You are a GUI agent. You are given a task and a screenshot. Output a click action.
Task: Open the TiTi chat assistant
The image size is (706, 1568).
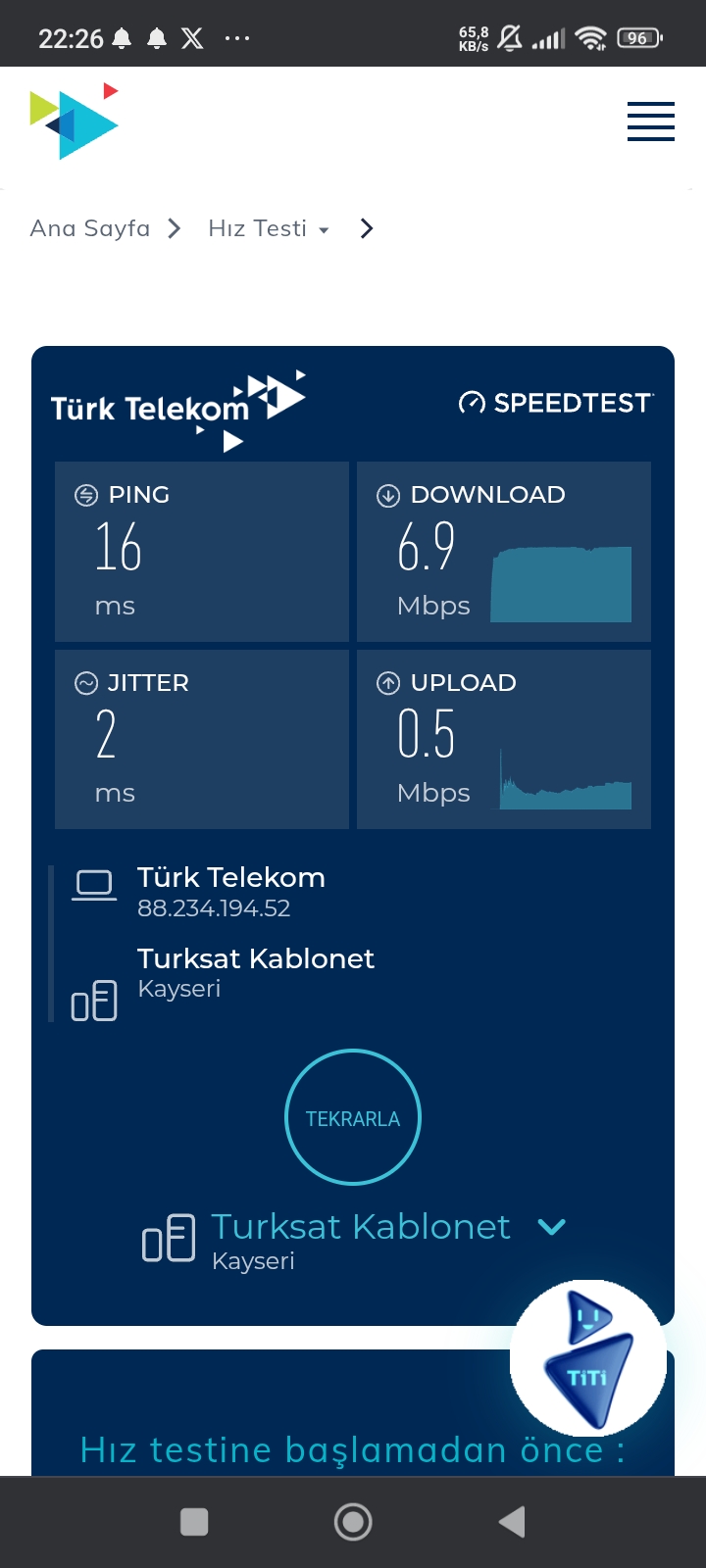588,1358
